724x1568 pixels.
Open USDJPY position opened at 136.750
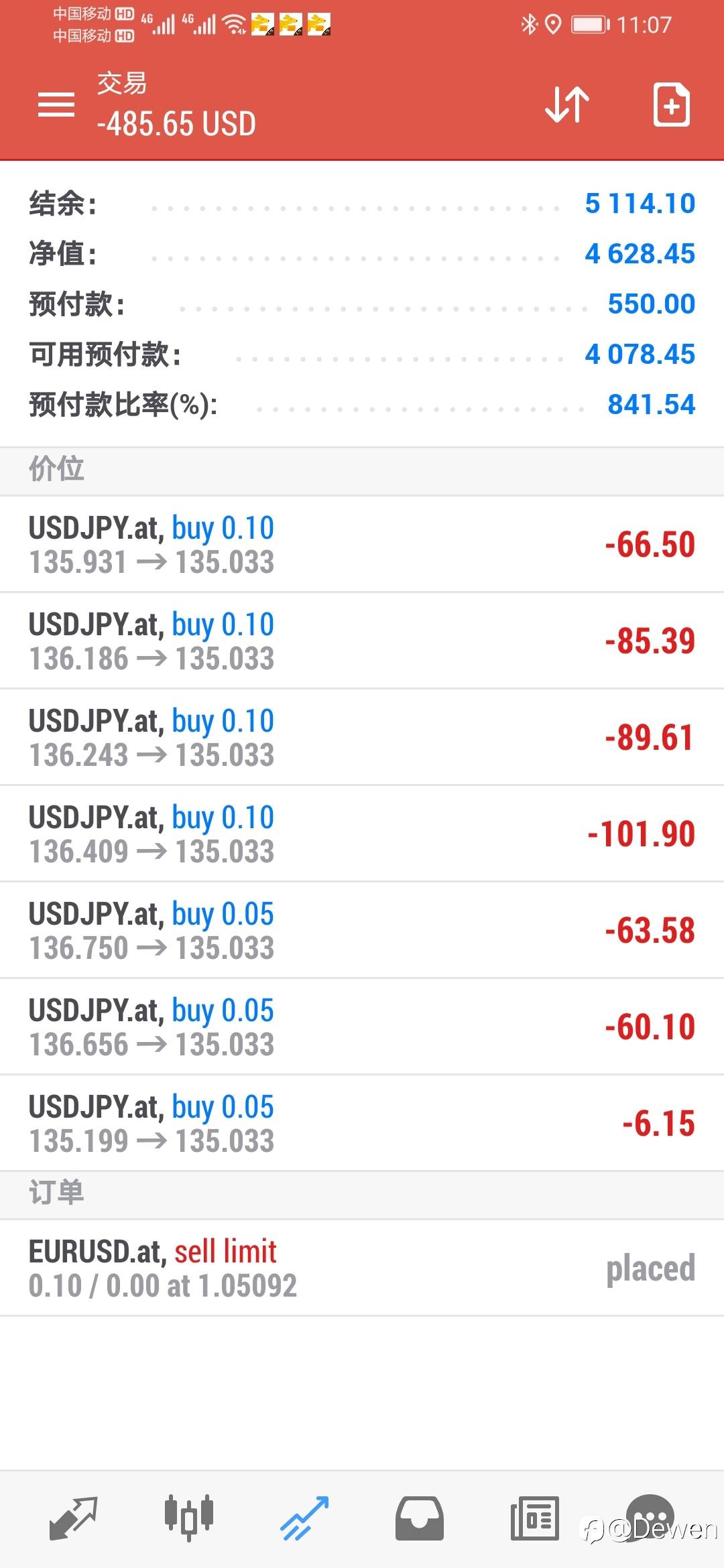pos(362,930)
